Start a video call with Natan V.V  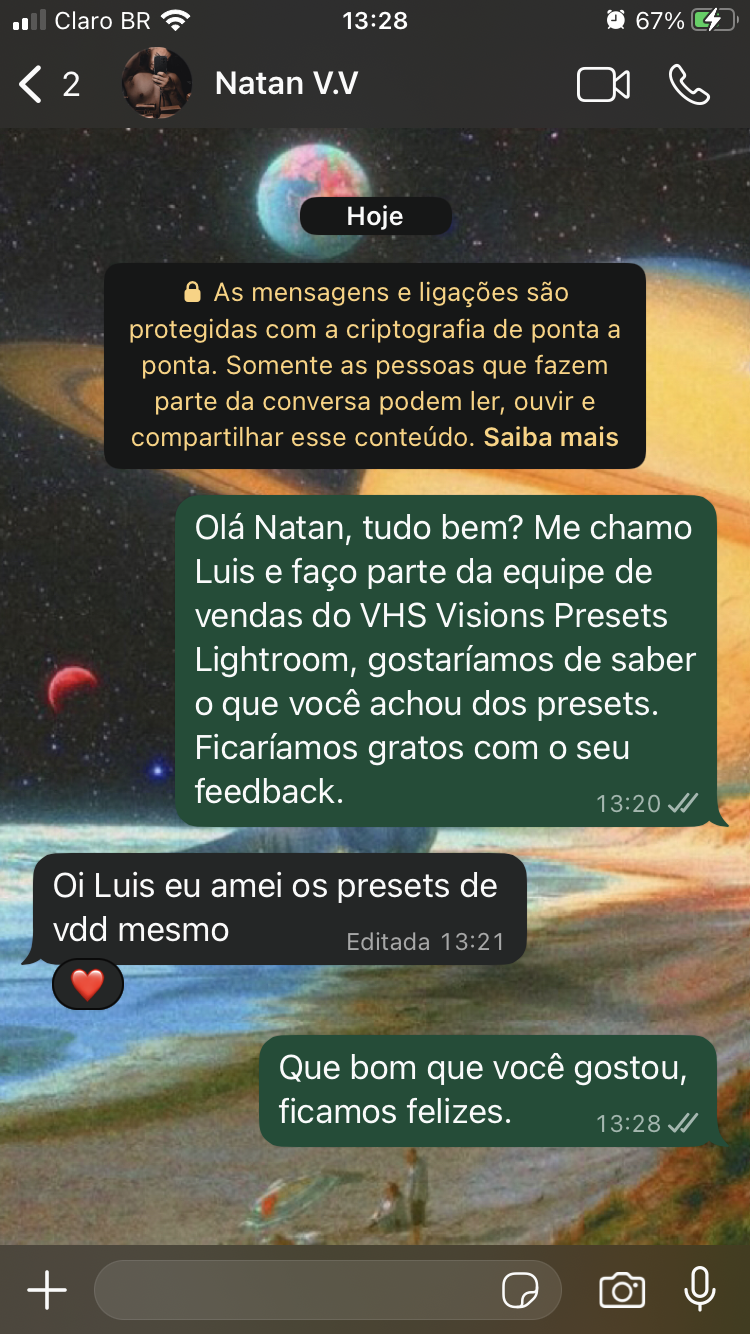click(x=604, y=84)
